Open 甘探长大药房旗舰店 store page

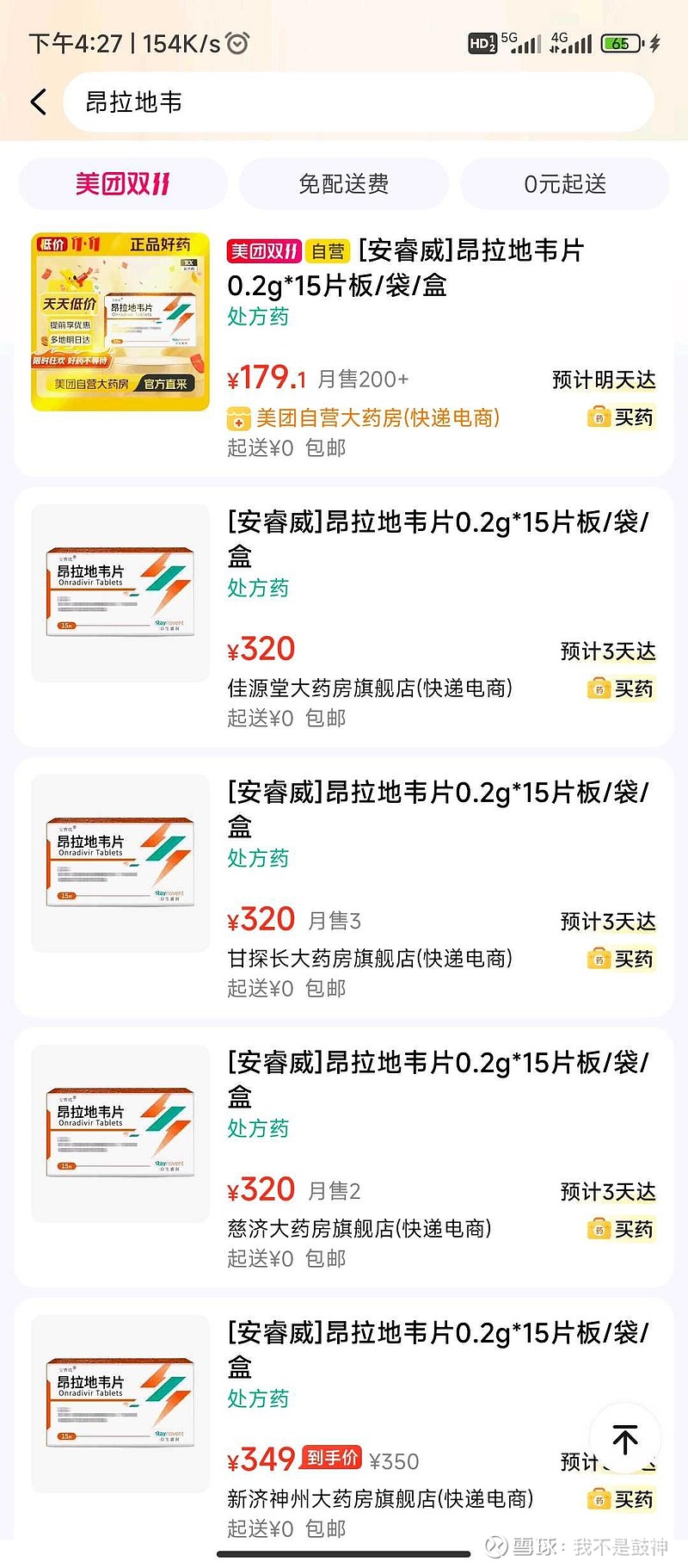coord(370,958)
